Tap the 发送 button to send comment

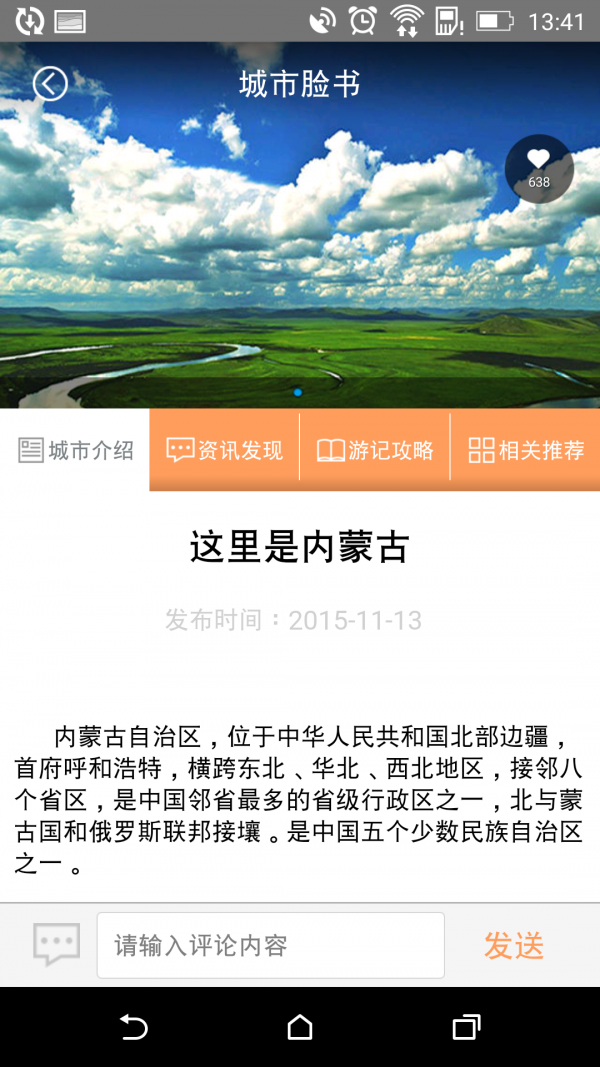coord(514,945)
